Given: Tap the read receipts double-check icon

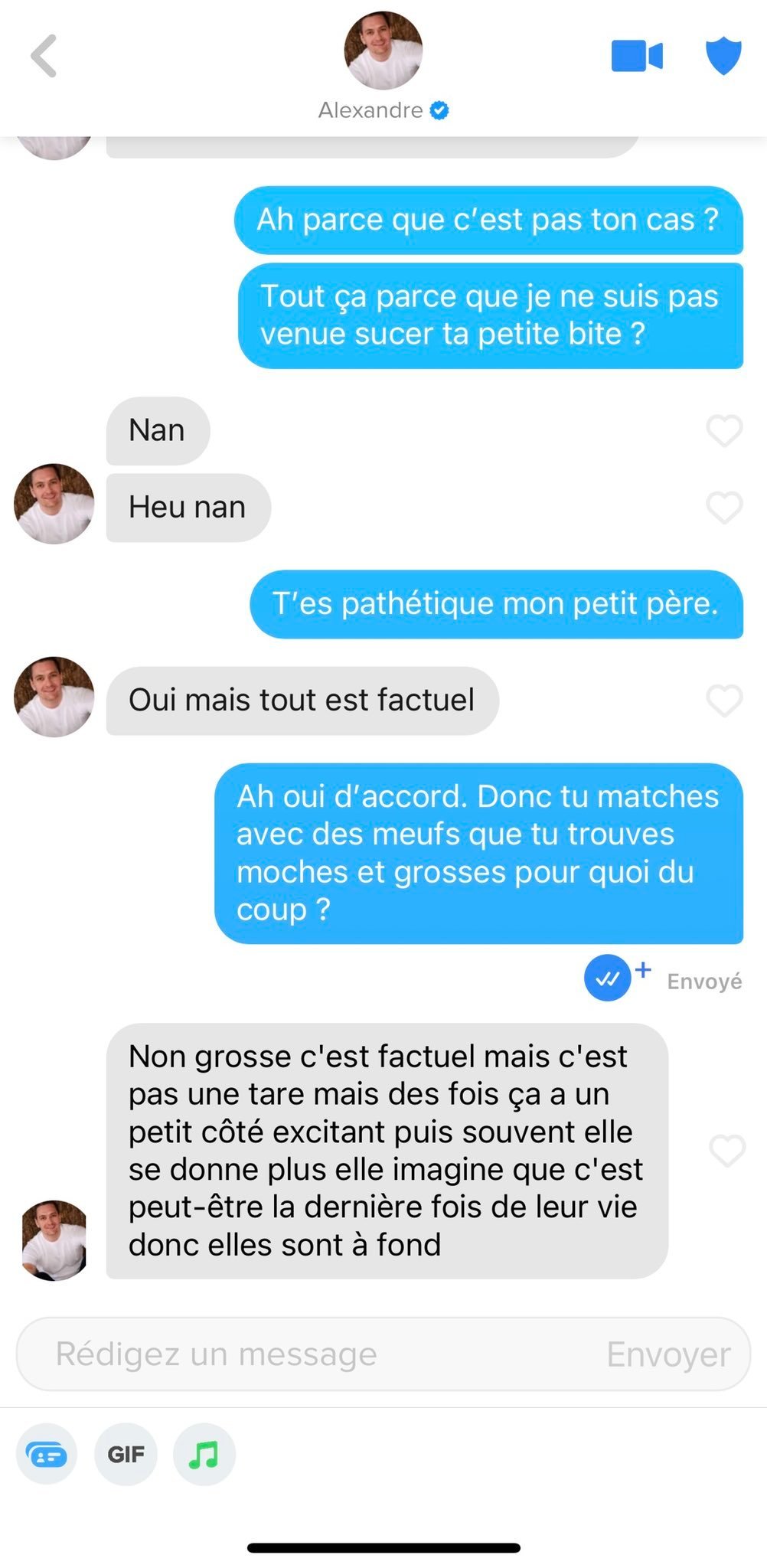Looking at the screenshot, I should click(x=608, y=978).
